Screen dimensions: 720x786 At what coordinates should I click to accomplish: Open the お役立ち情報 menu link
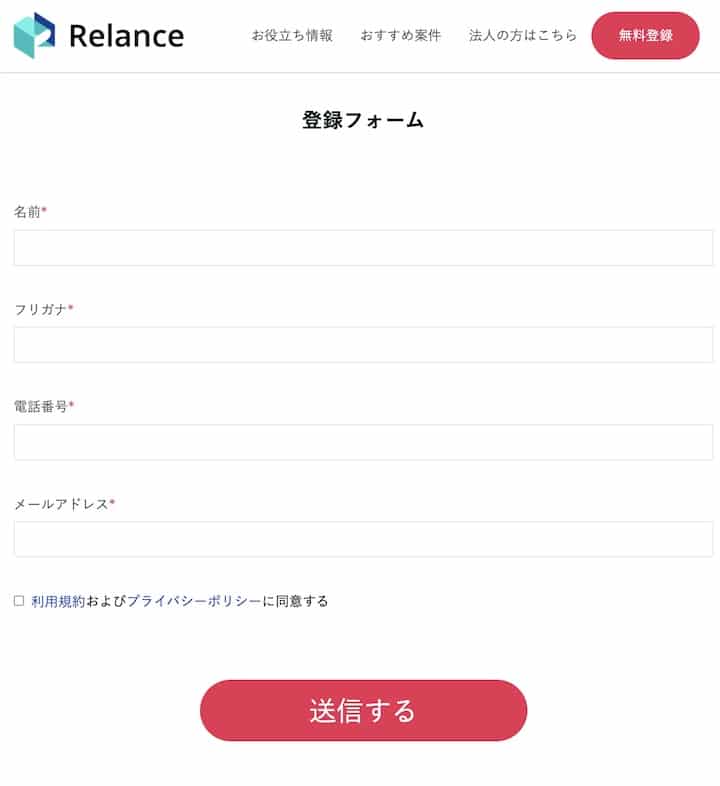pos(292,36)
